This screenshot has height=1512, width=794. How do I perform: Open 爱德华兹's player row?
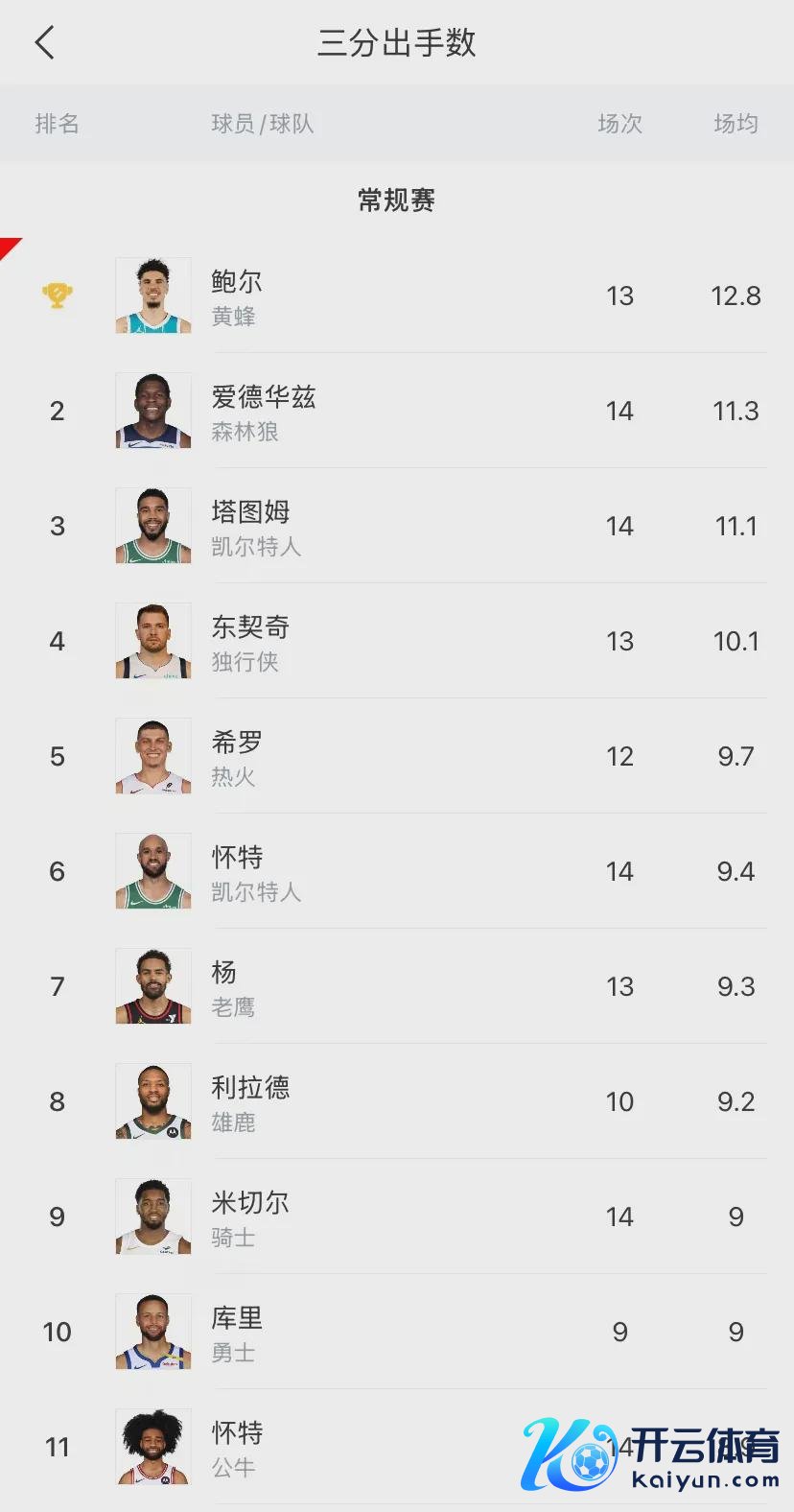[397, 411]
